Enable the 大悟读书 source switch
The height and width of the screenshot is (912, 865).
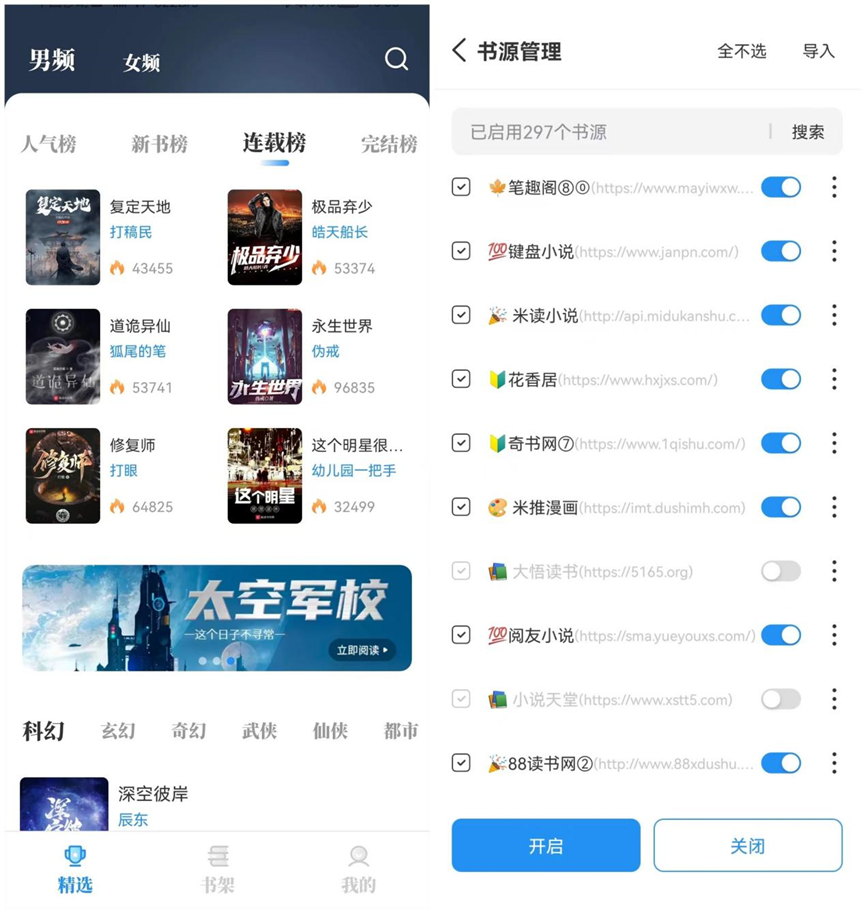[780, 571]
